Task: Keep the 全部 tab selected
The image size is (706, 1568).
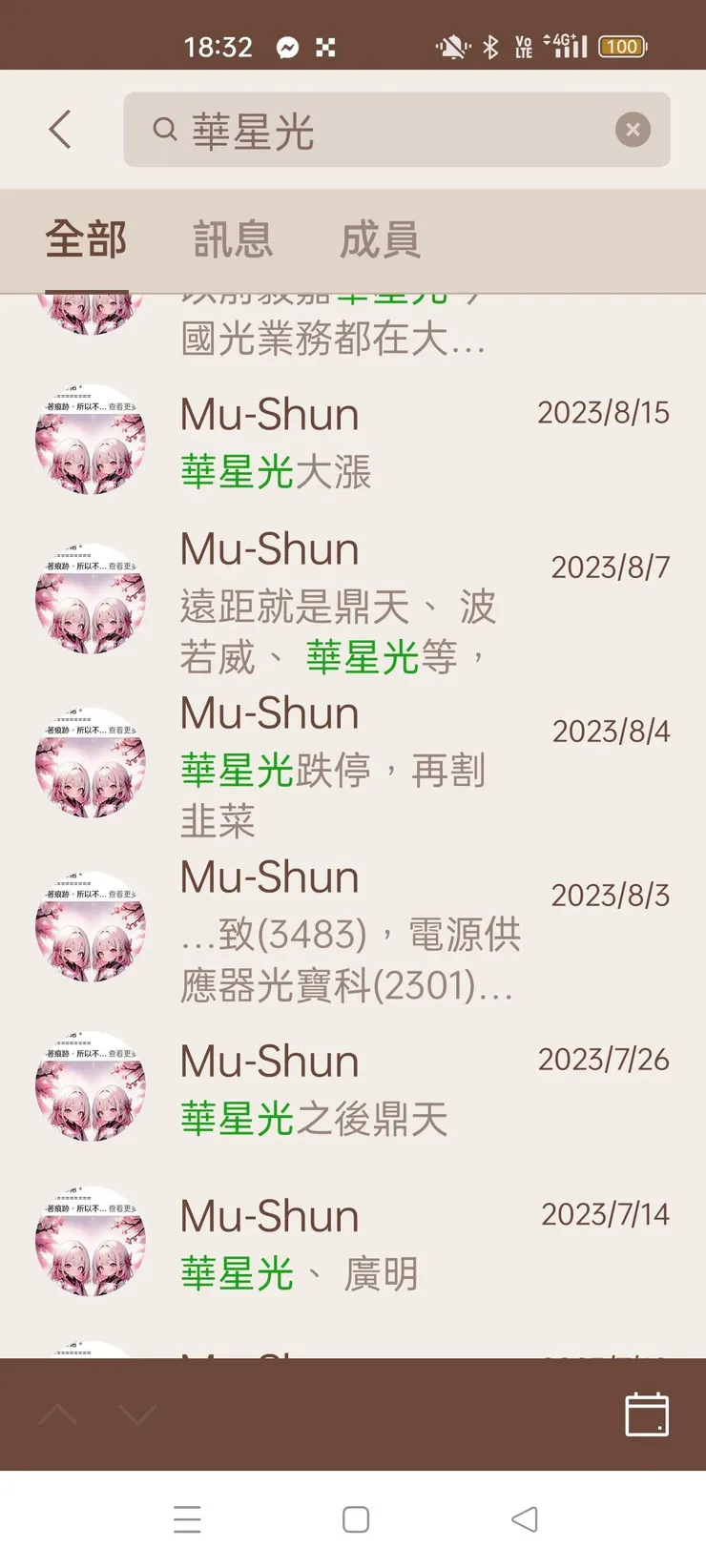Action: click(86, 238)
